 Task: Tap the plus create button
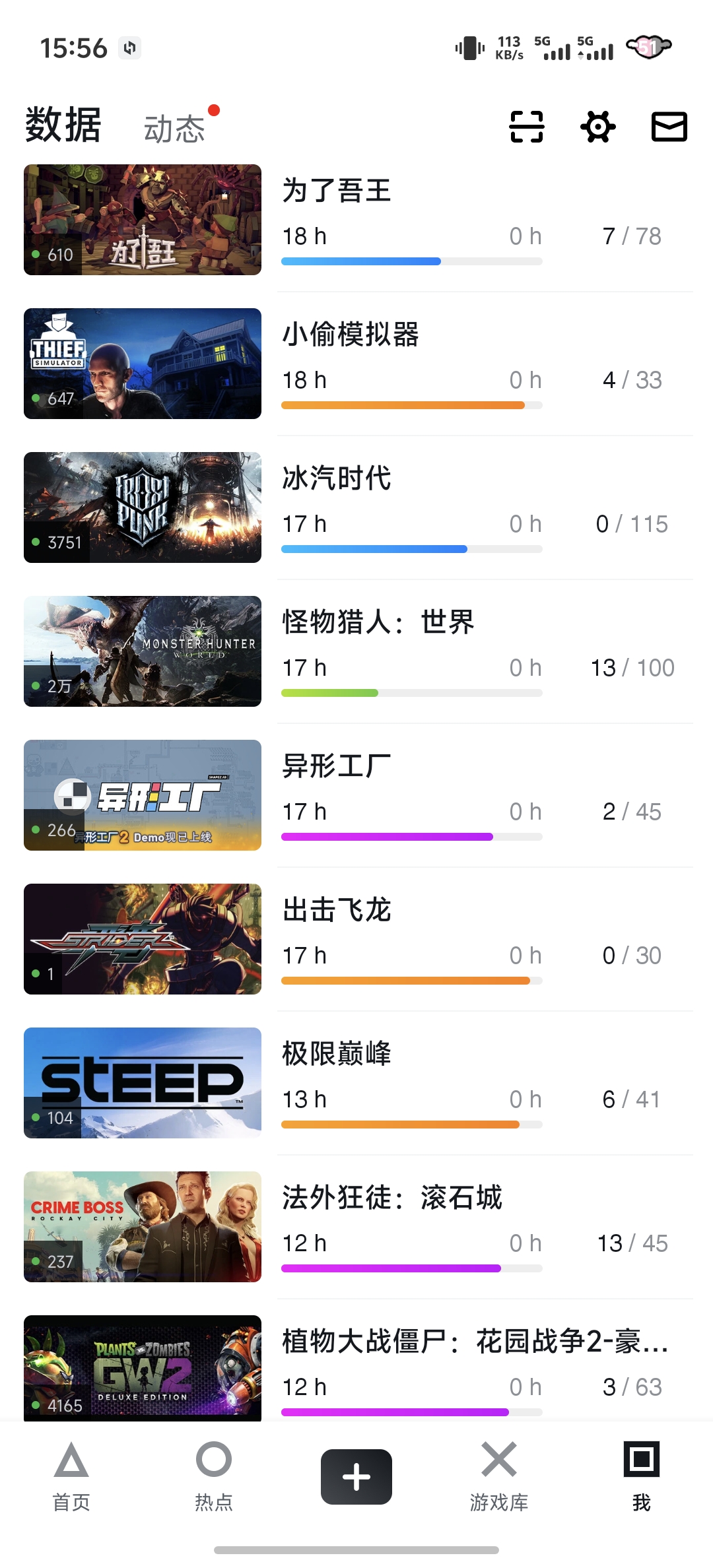click(356, 1477)
